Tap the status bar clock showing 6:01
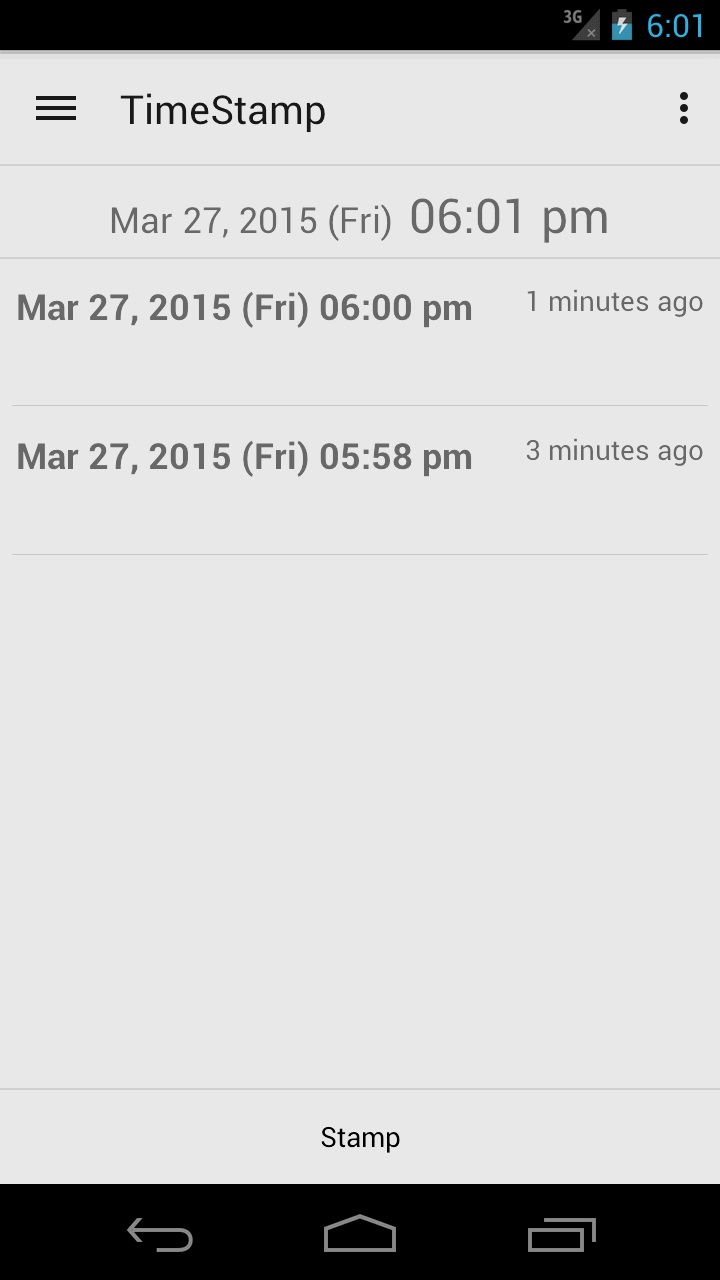The image size is (720, 1280). click(x=676, y=25)
